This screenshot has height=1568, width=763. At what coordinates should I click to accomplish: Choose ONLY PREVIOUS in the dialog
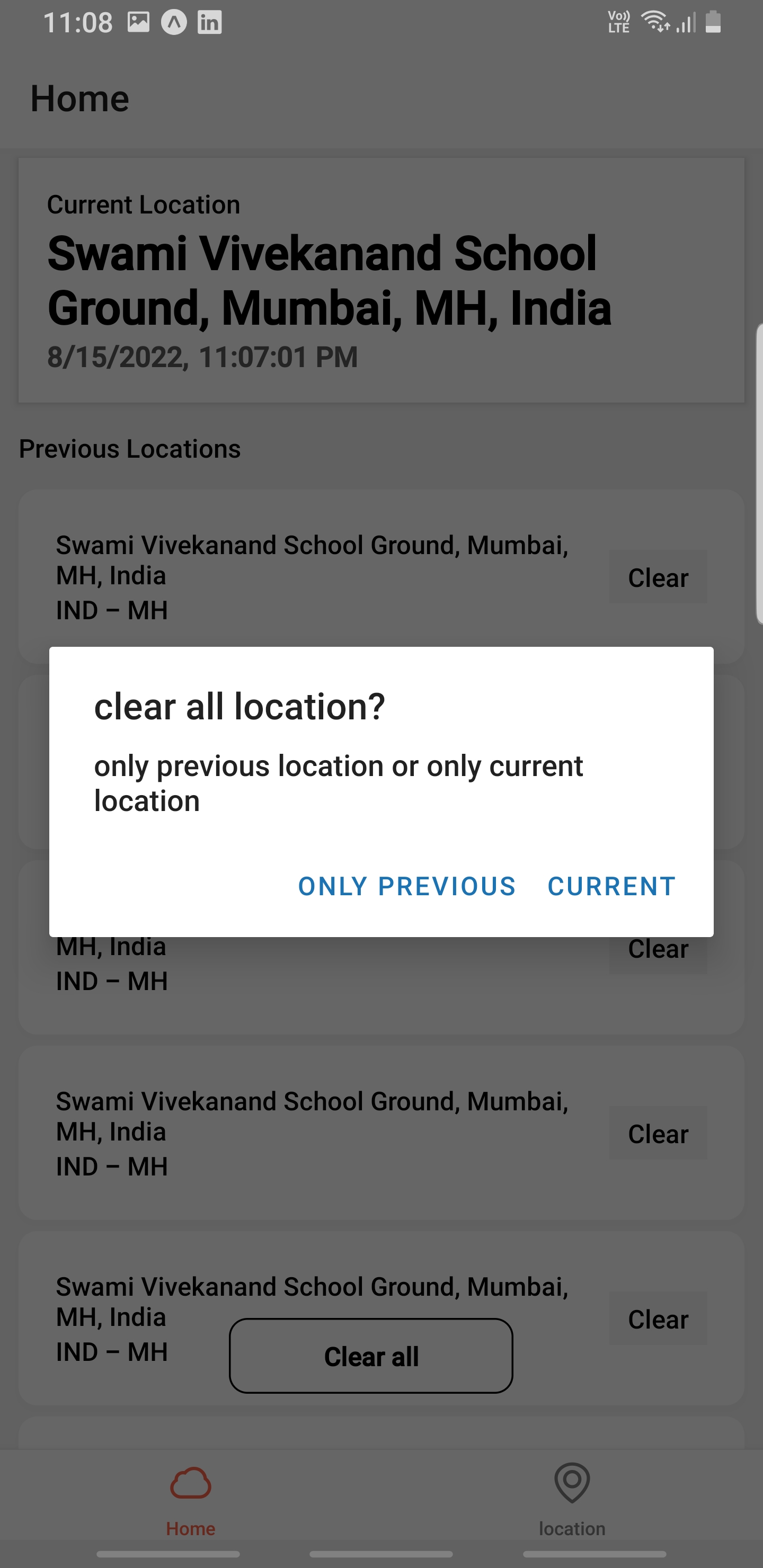tap(407, 886)
